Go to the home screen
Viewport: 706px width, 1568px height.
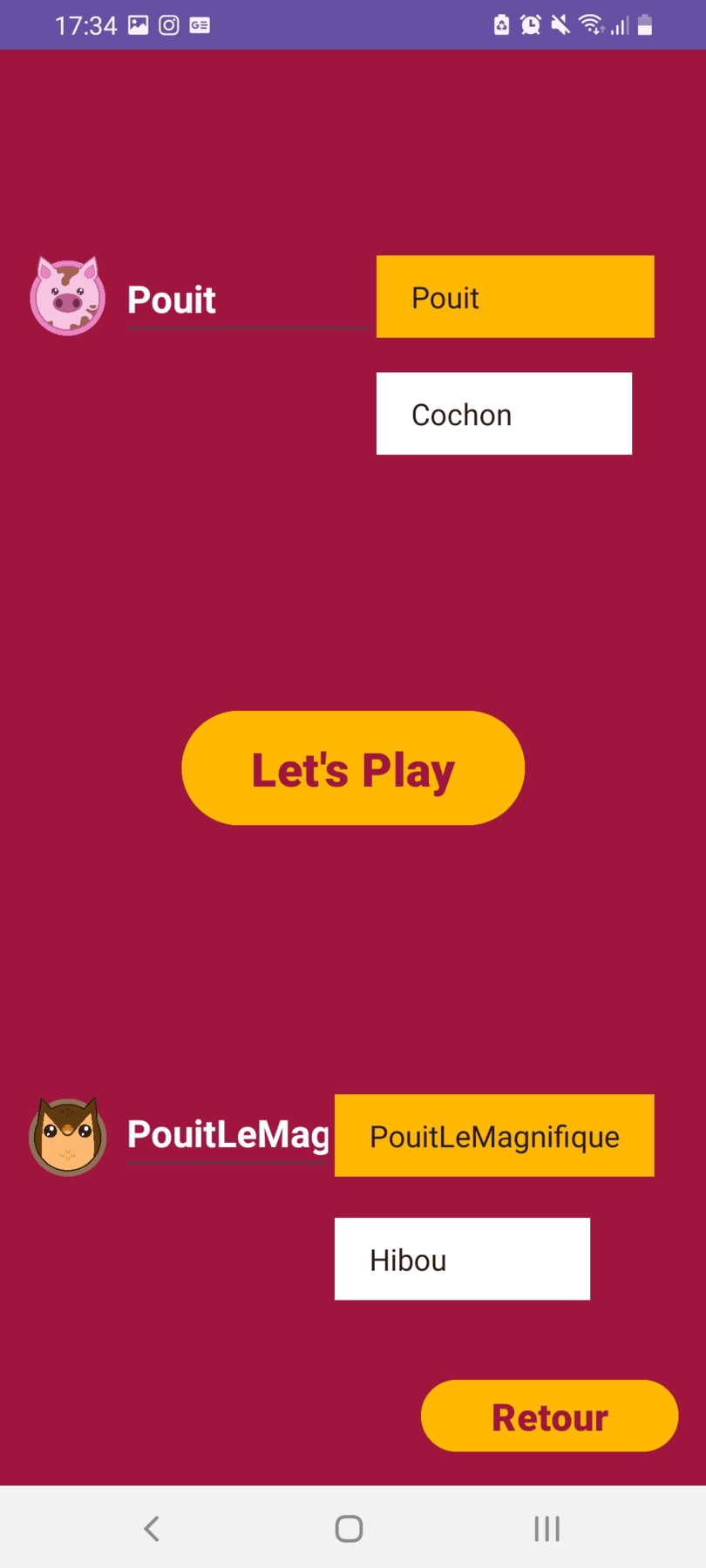point(349,1528)
